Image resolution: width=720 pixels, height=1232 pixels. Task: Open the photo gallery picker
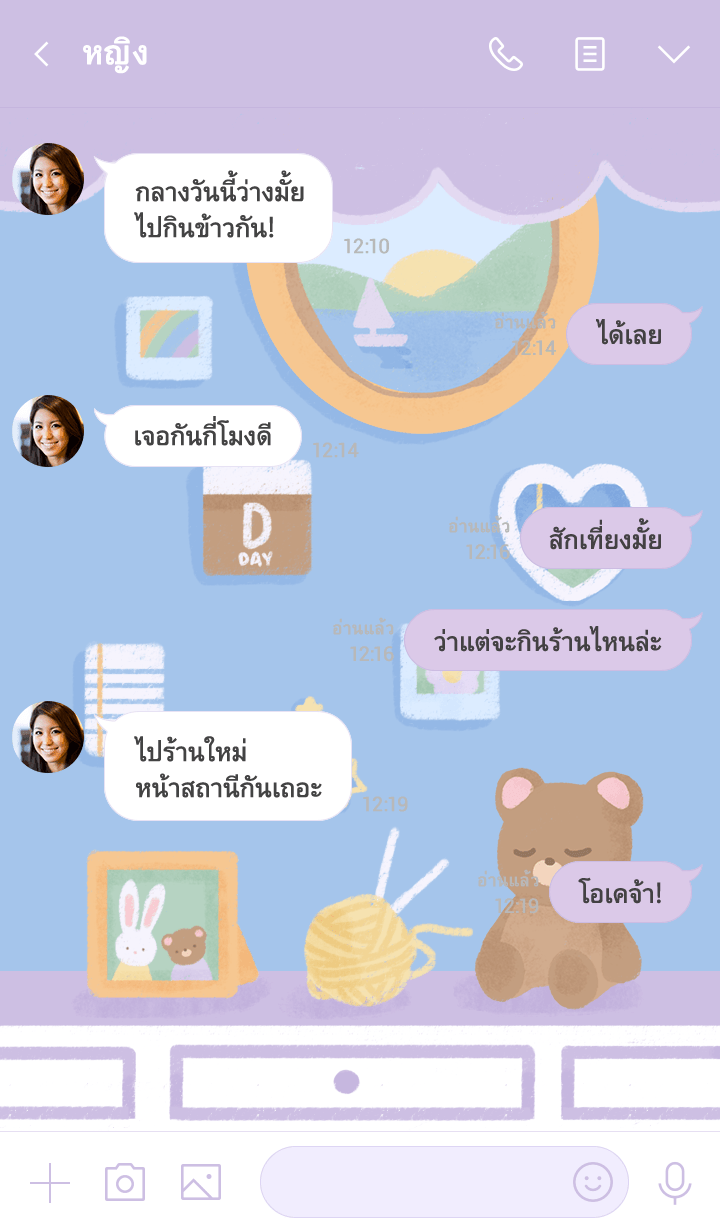[x=200, y=1183]
